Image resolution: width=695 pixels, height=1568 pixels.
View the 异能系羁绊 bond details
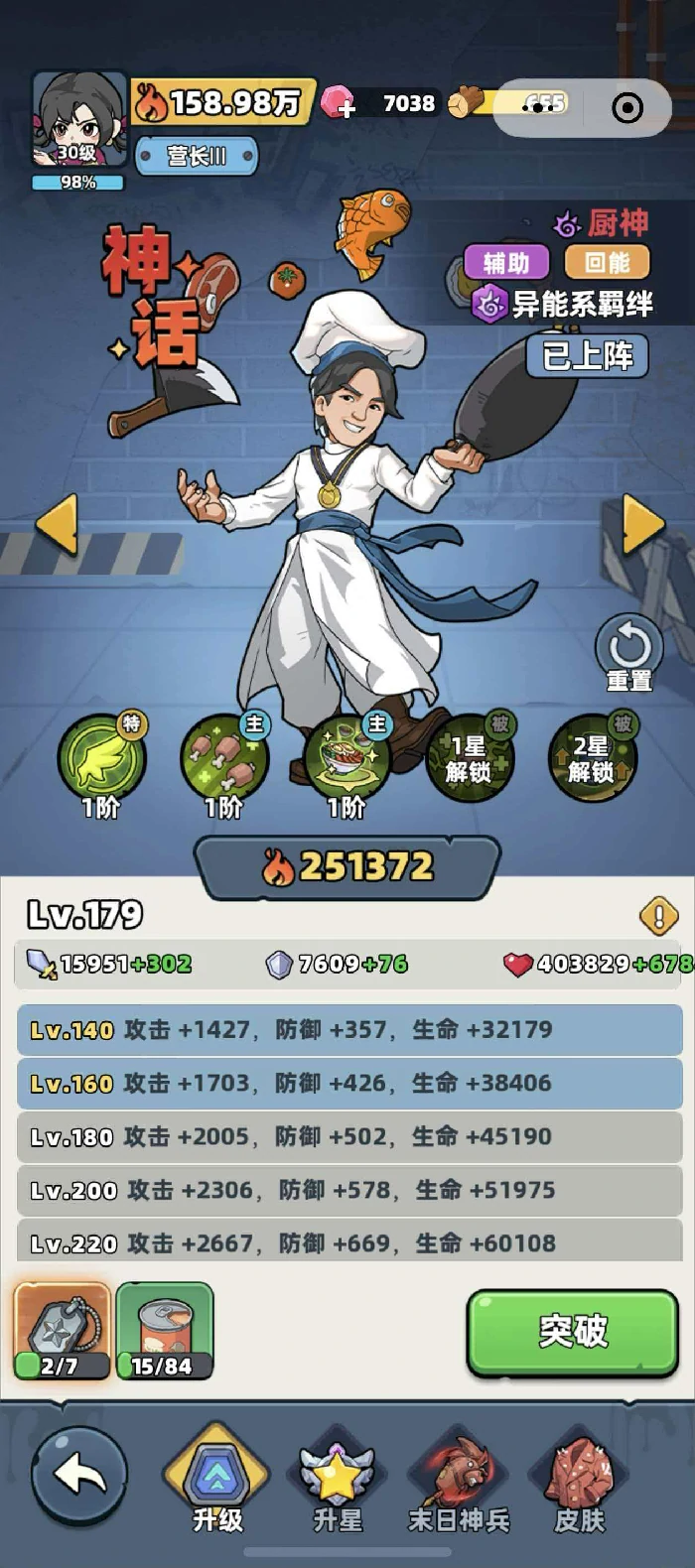click(x=566, y=304)
